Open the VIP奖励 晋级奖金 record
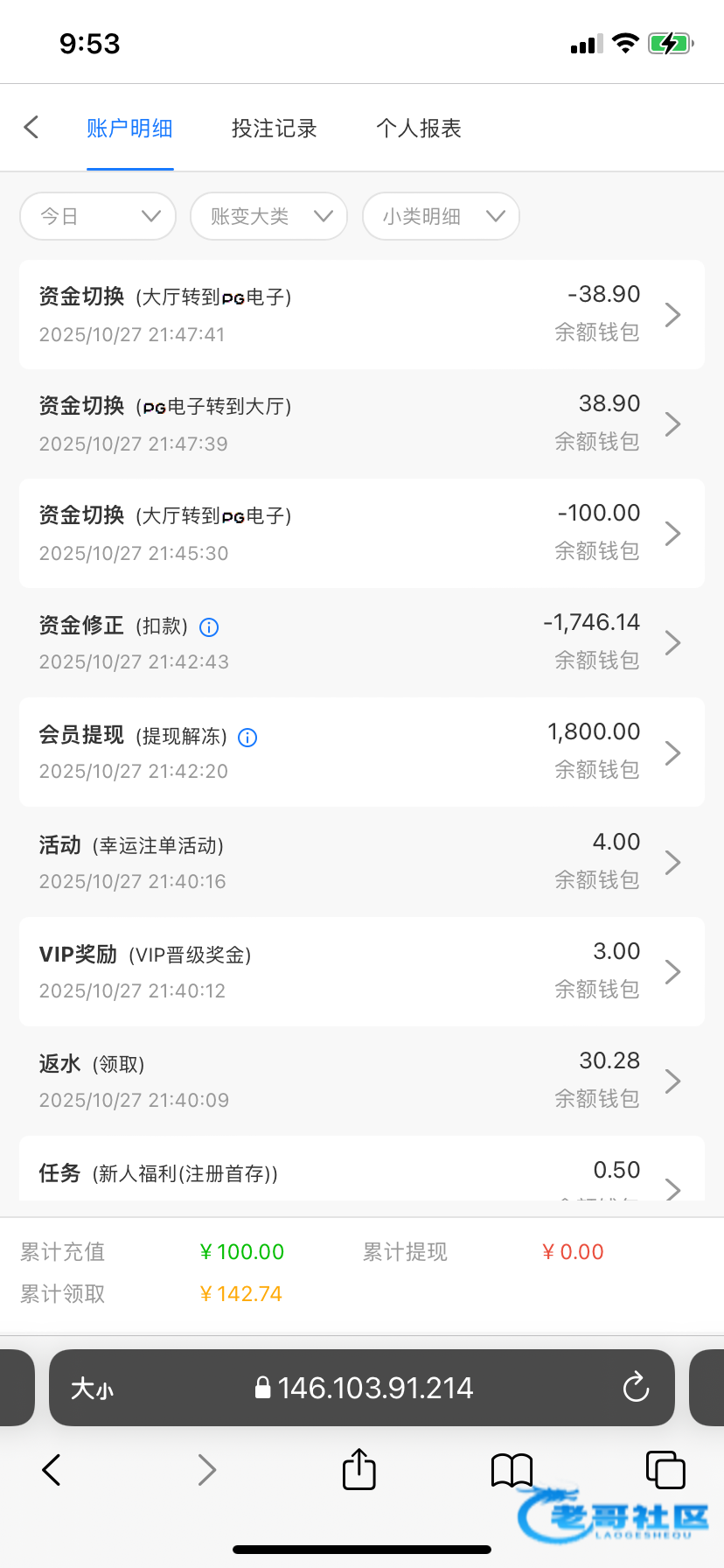Screen dimensions: 724x1568 (361, 971)
